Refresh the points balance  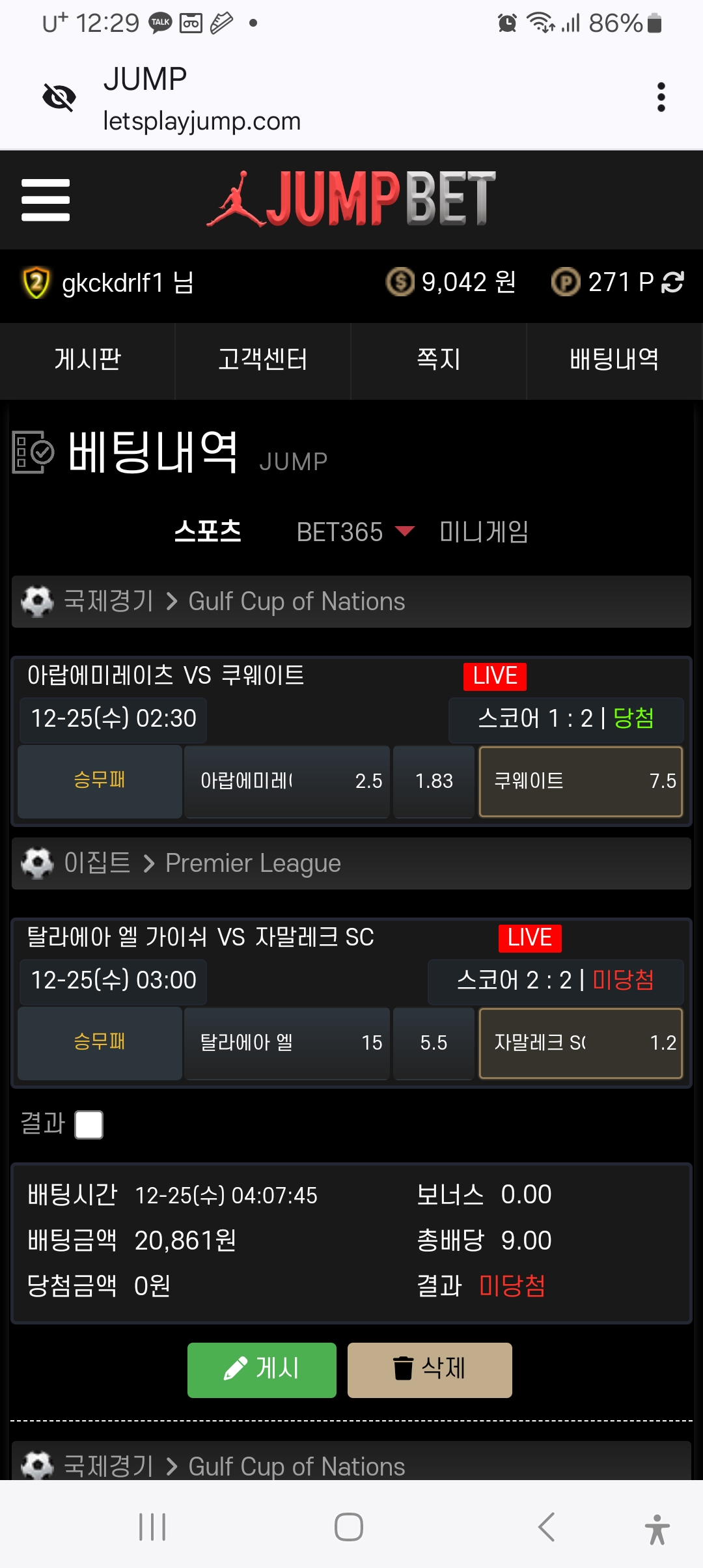tap(672, 282)
